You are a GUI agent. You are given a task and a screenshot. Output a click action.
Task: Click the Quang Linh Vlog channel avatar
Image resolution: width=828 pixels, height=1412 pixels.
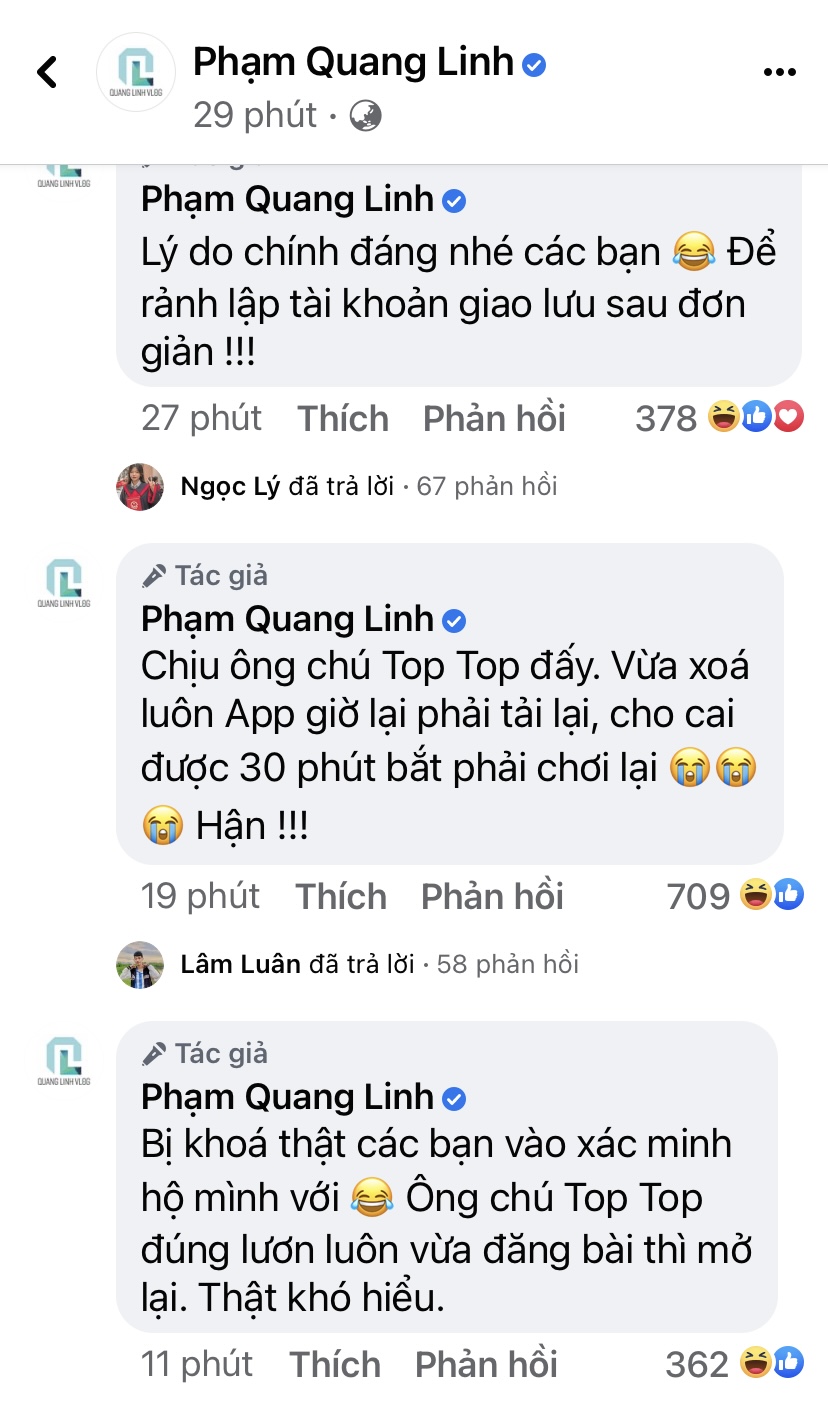135,71
